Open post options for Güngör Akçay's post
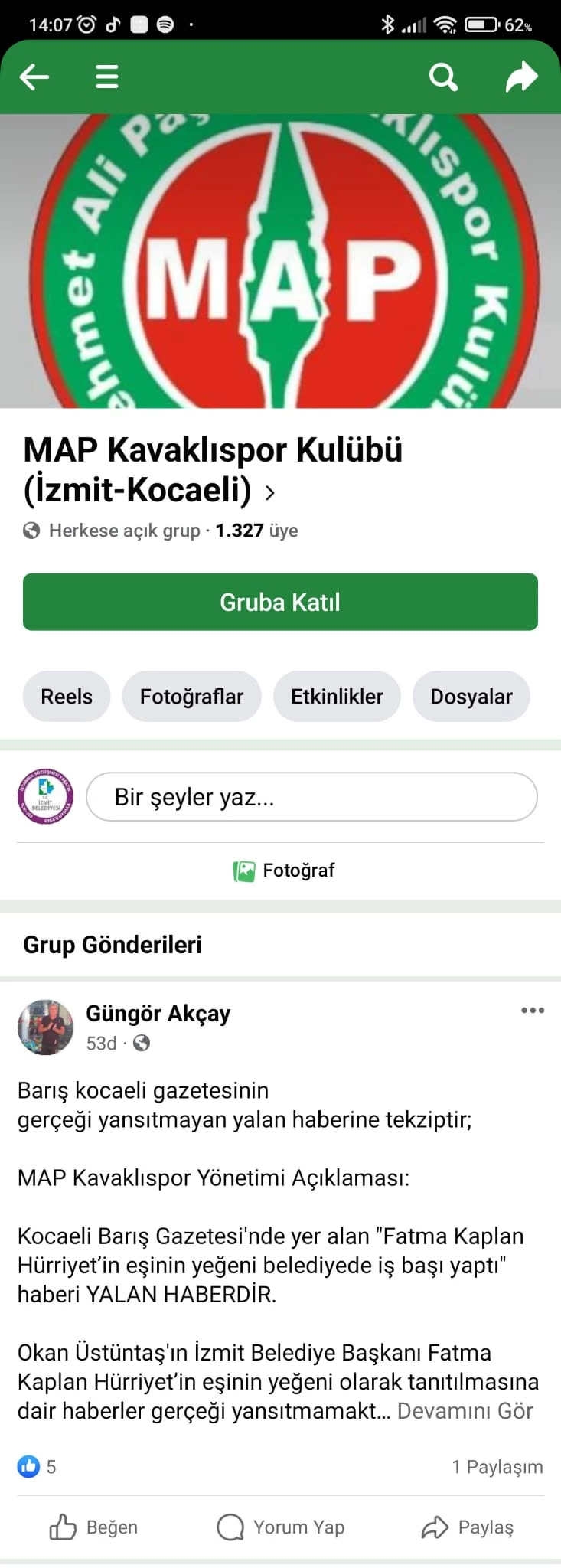This screenshot has height=1568, width=561. (x=532, y=1011)
